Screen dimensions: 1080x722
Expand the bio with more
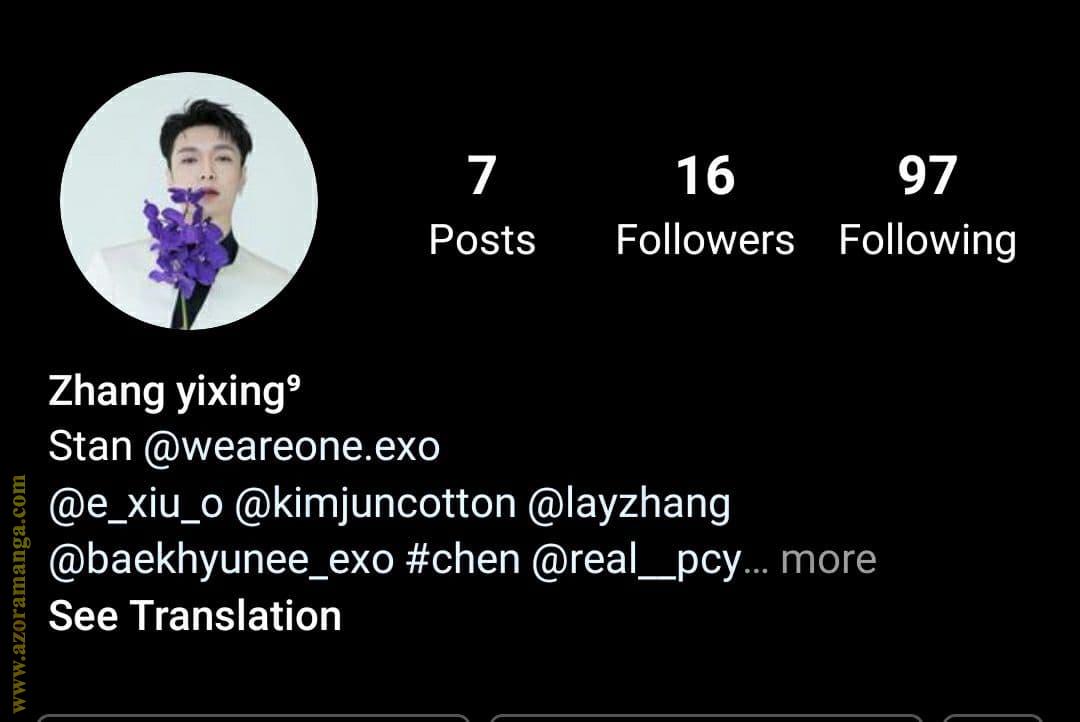click(828, 560)
